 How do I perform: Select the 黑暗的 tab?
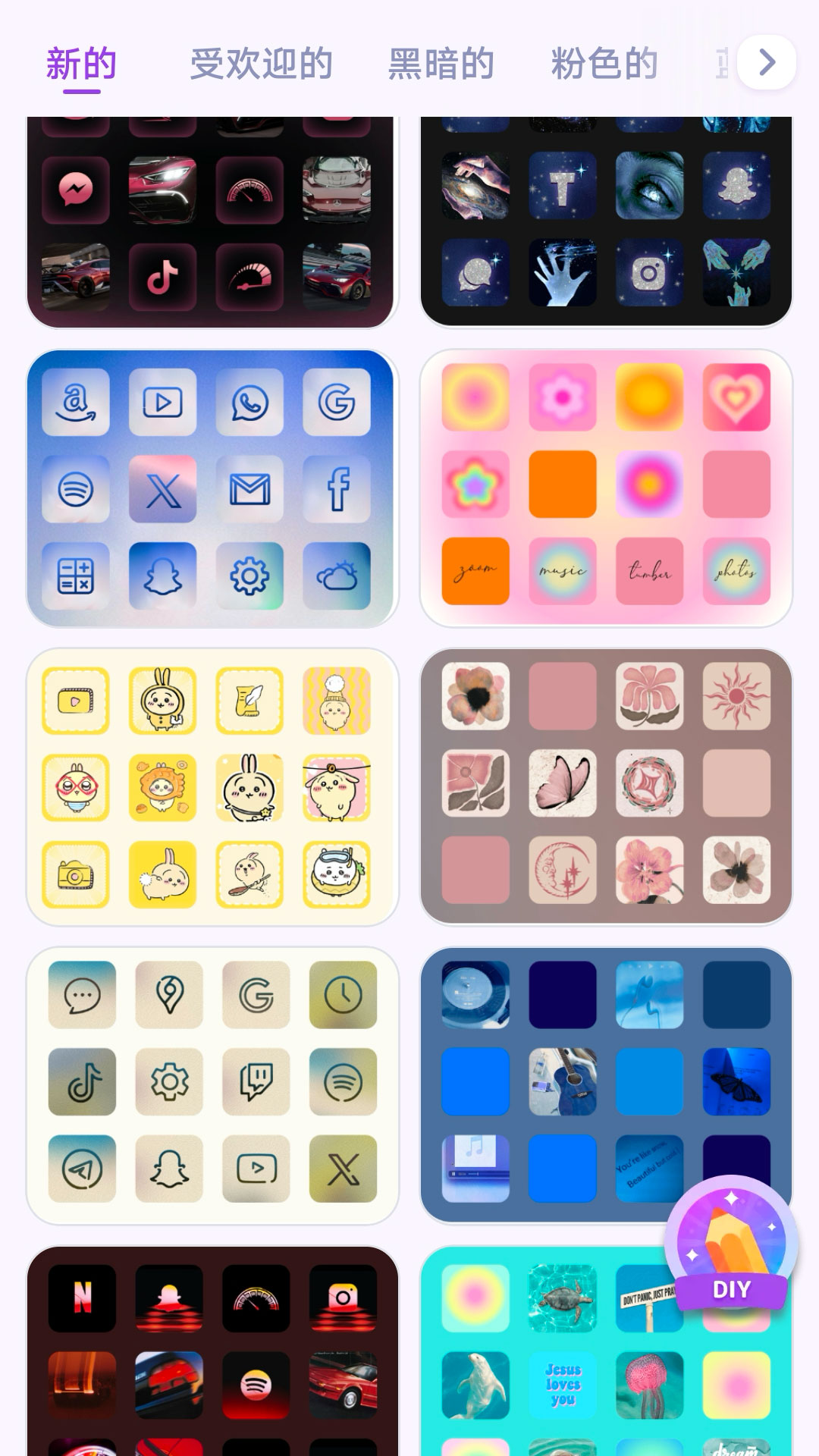click(441, 64)
